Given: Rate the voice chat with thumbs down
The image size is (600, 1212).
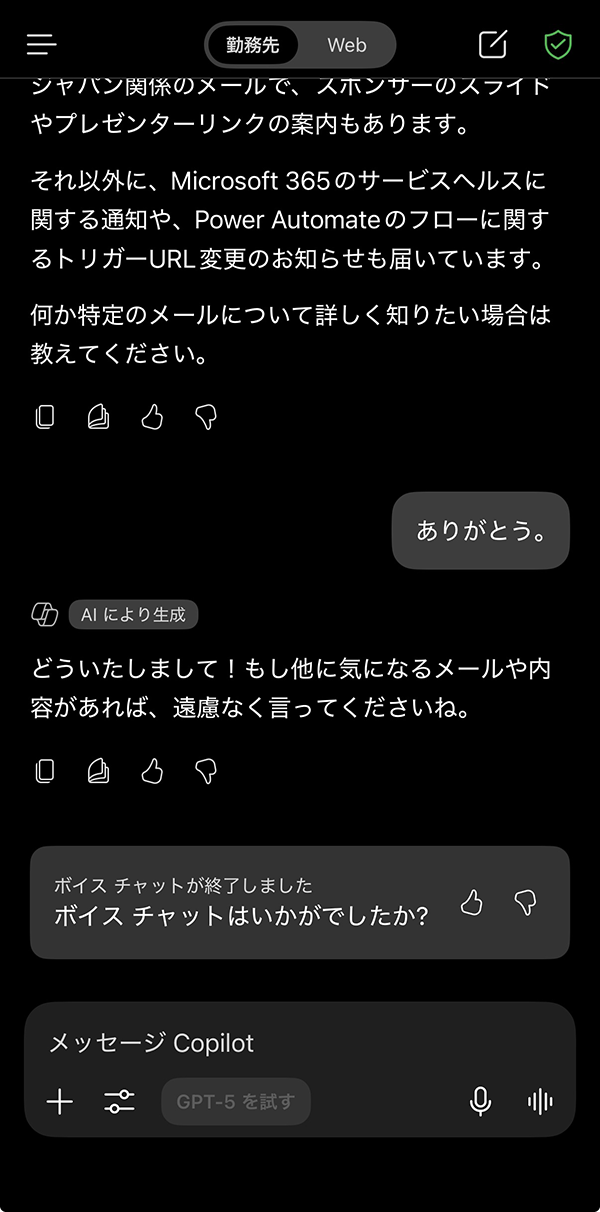Looking at the screenshot, I should point(526,902).
